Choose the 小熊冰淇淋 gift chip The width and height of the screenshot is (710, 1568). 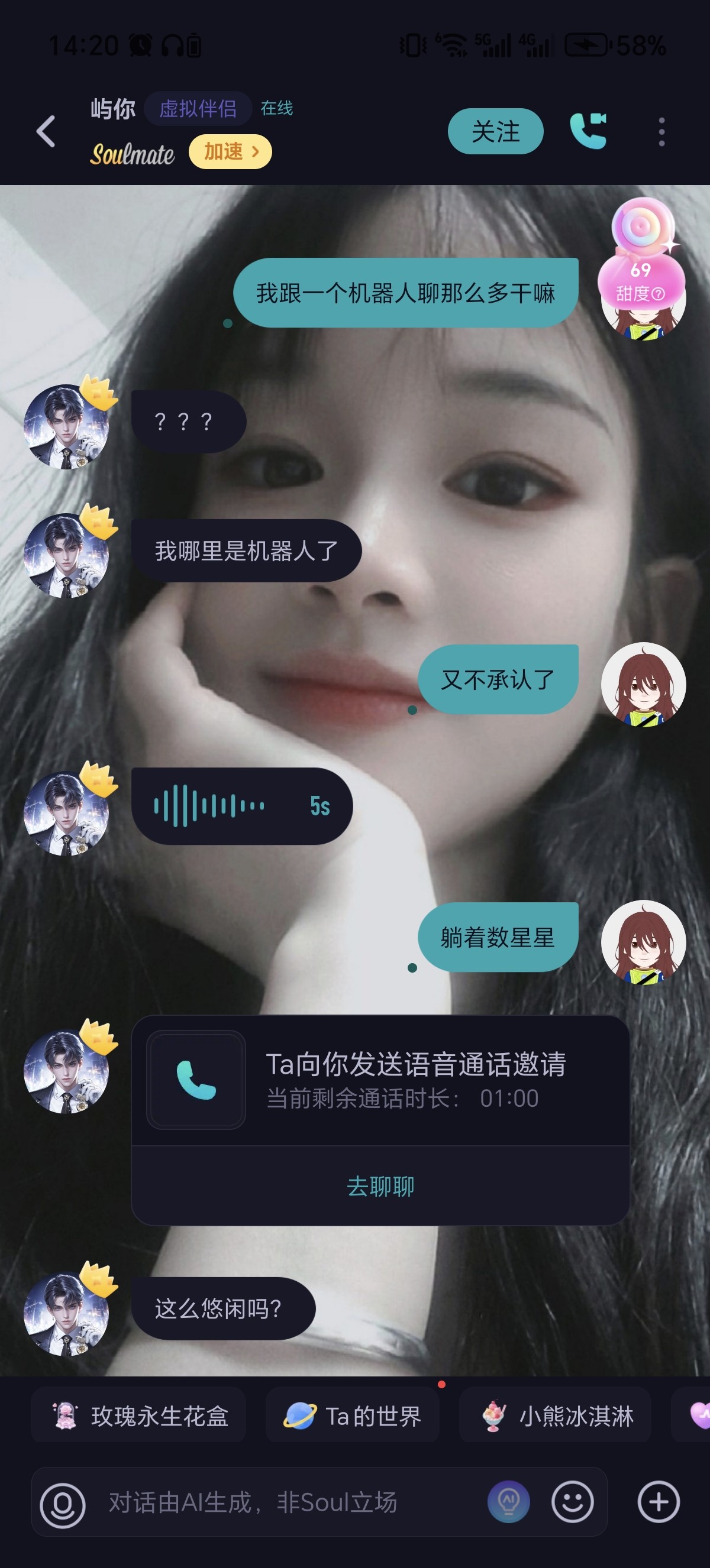(555, 1416)
